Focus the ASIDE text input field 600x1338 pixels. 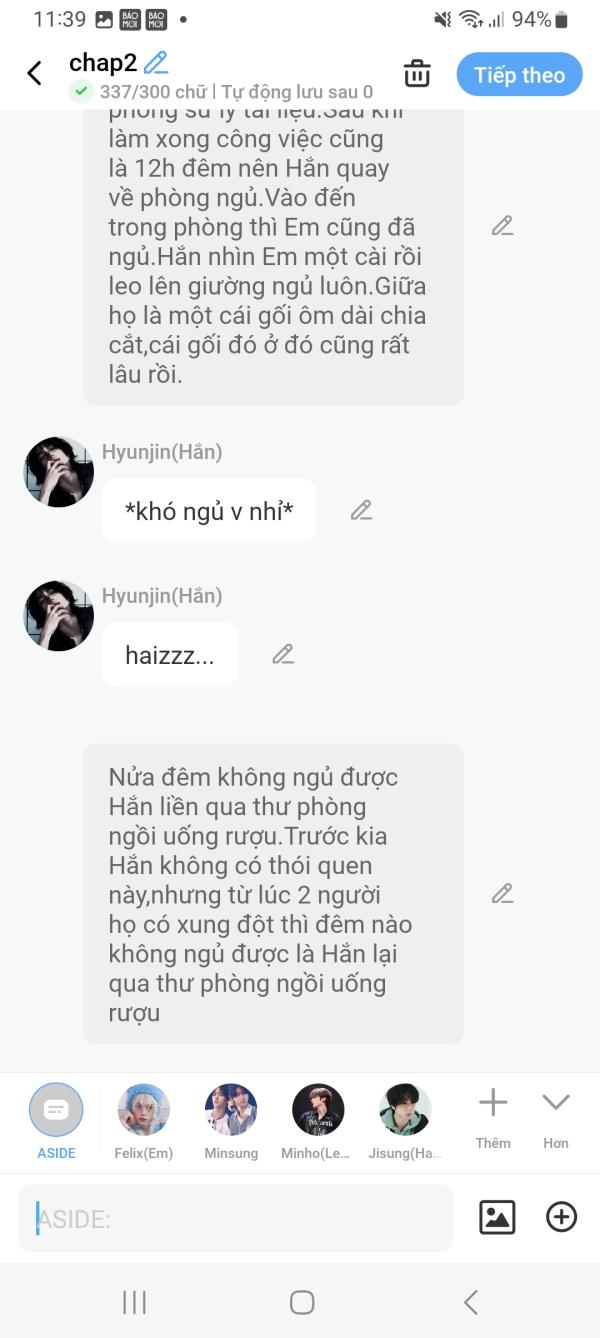[235, 1218]
